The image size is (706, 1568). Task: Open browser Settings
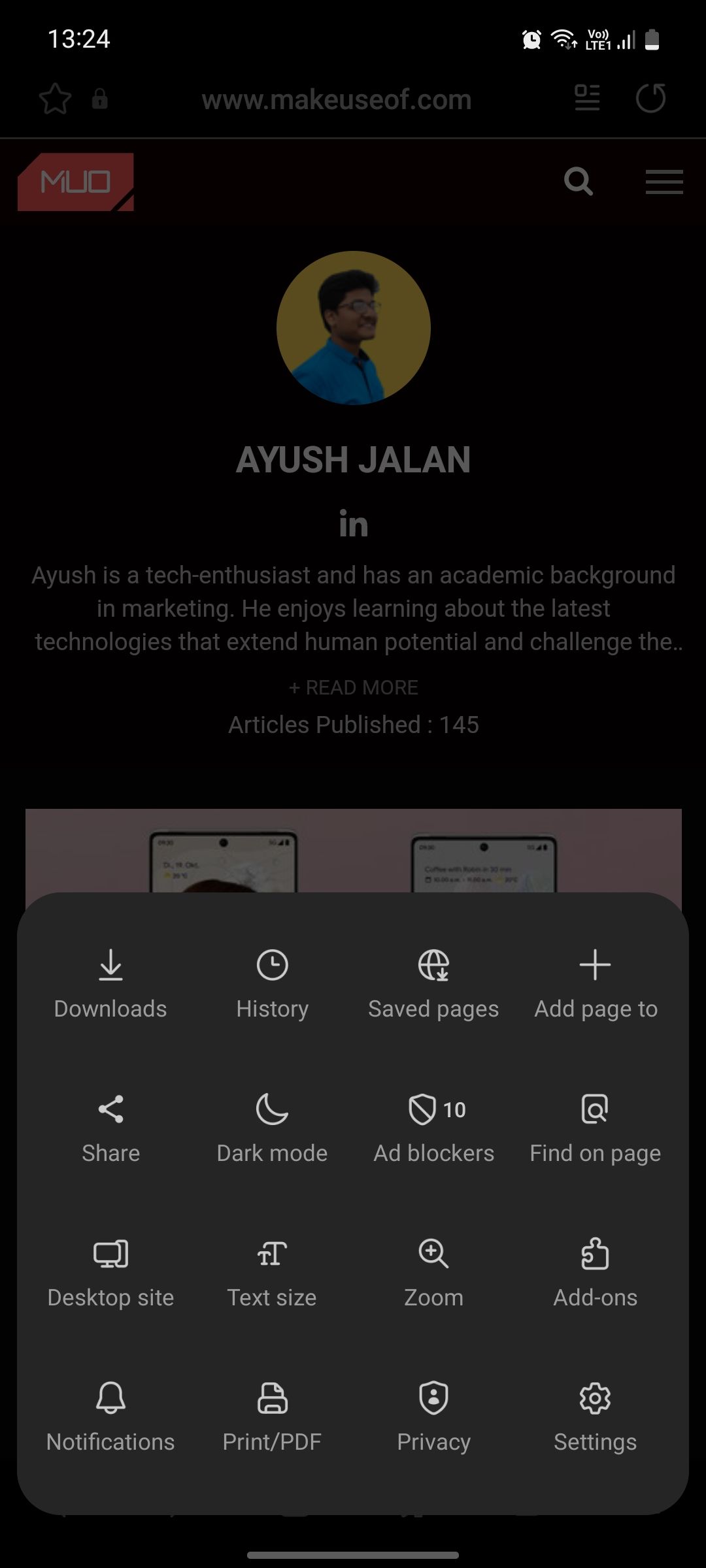click(x=595, y=1416)
